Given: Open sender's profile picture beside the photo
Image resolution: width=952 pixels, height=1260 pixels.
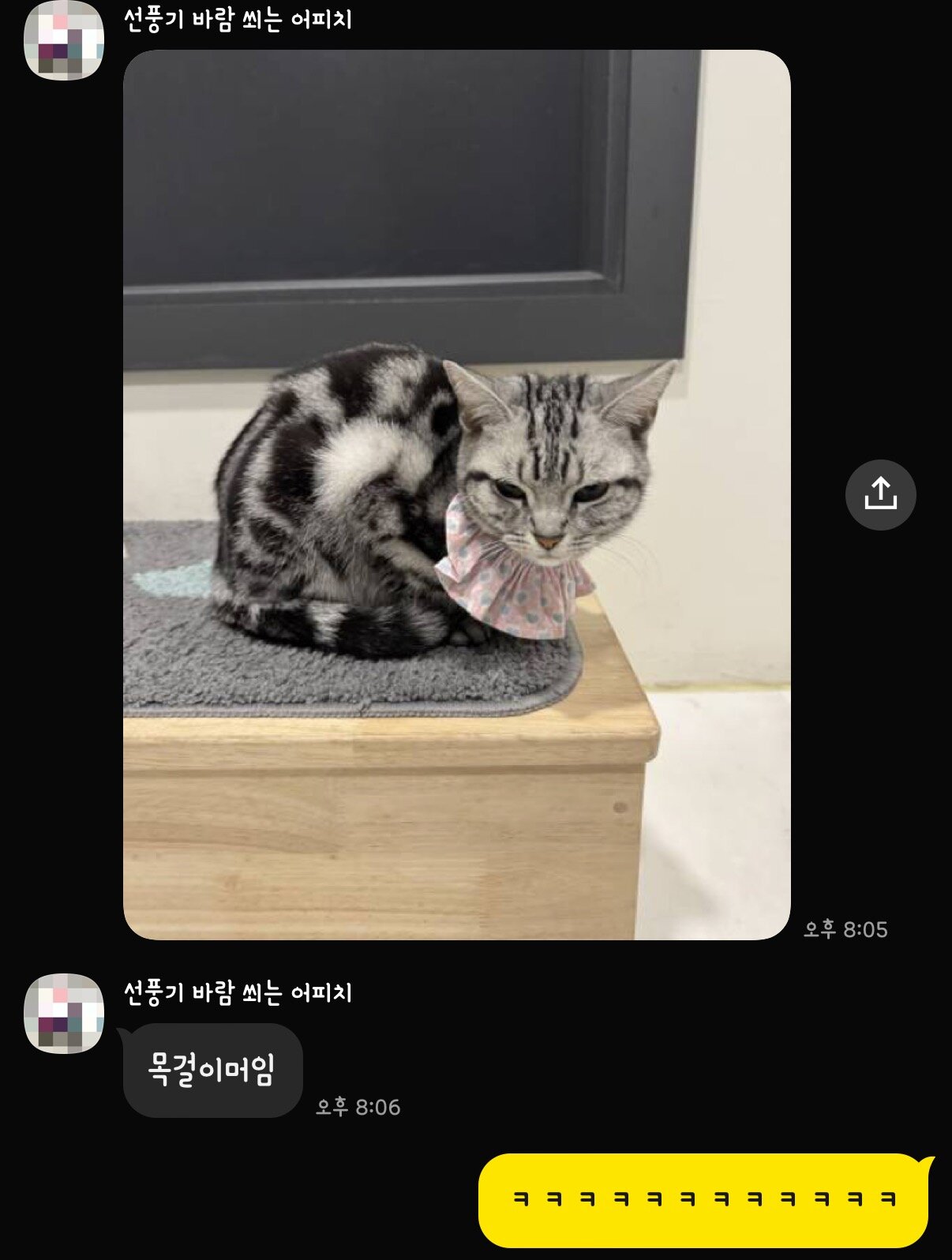Looking at the screenshot, I should coord(64,40).
